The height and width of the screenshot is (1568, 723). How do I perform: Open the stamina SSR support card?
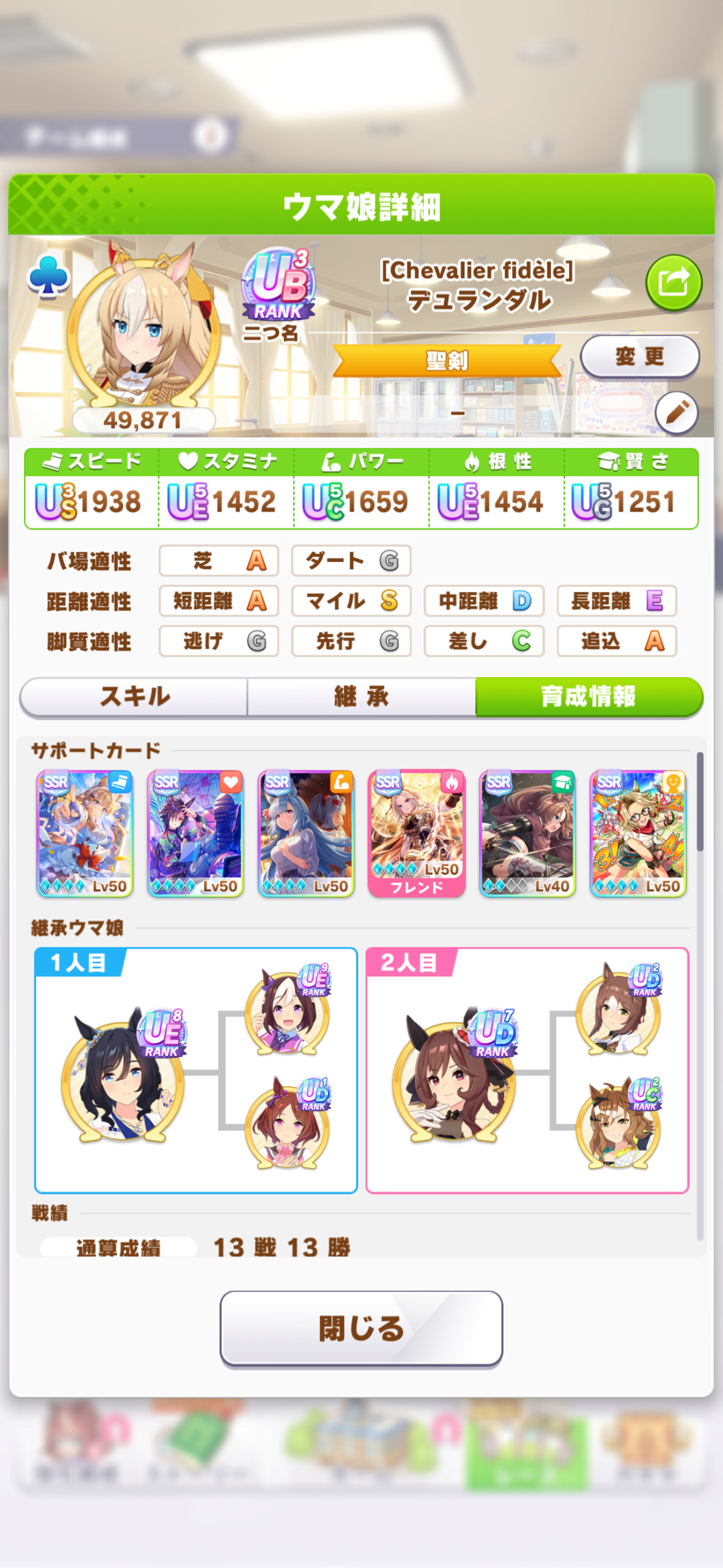click(195, 834)
